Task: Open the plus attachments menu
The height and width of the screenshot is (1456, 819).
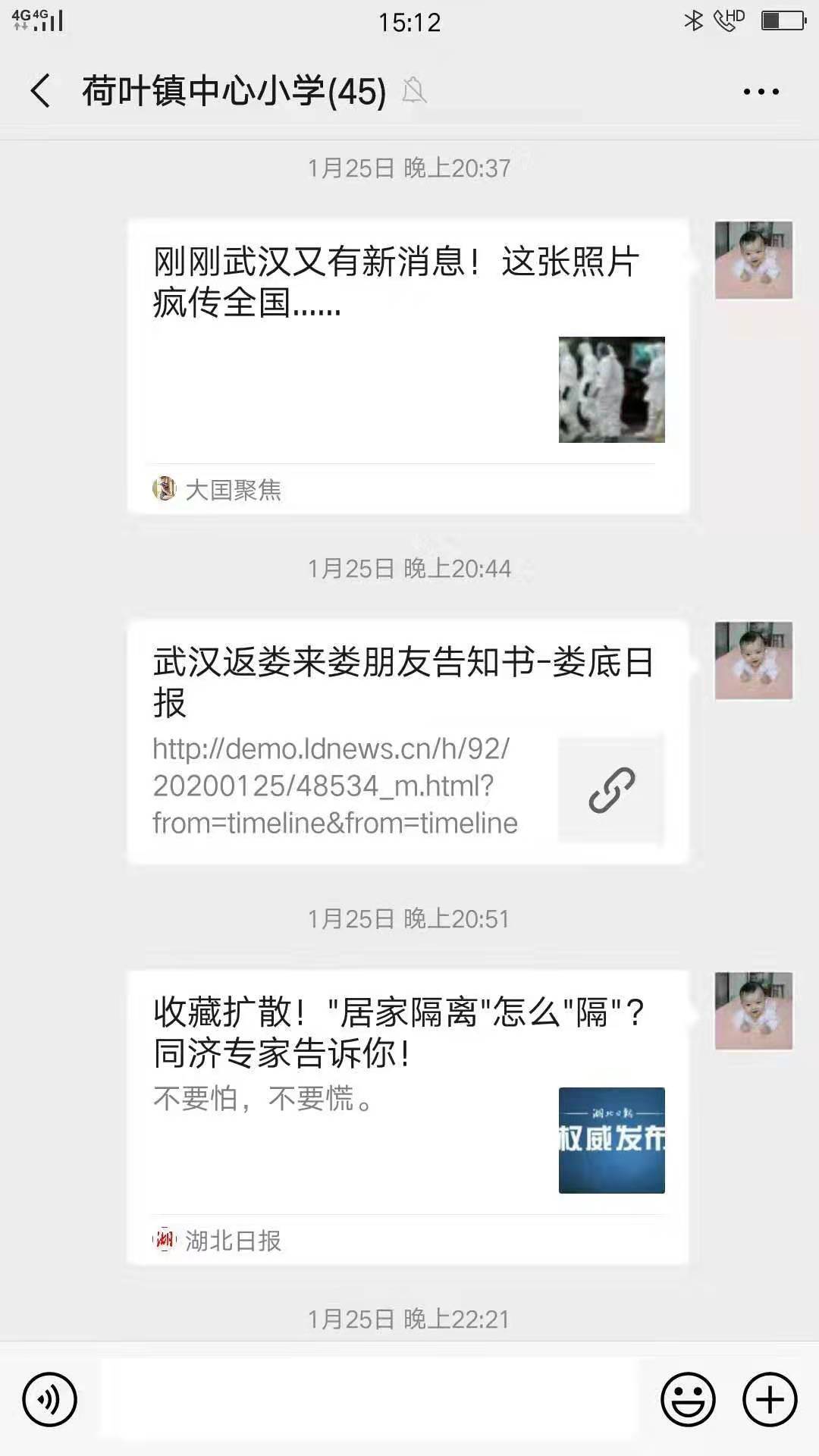Action: [x=770, y=1399]
